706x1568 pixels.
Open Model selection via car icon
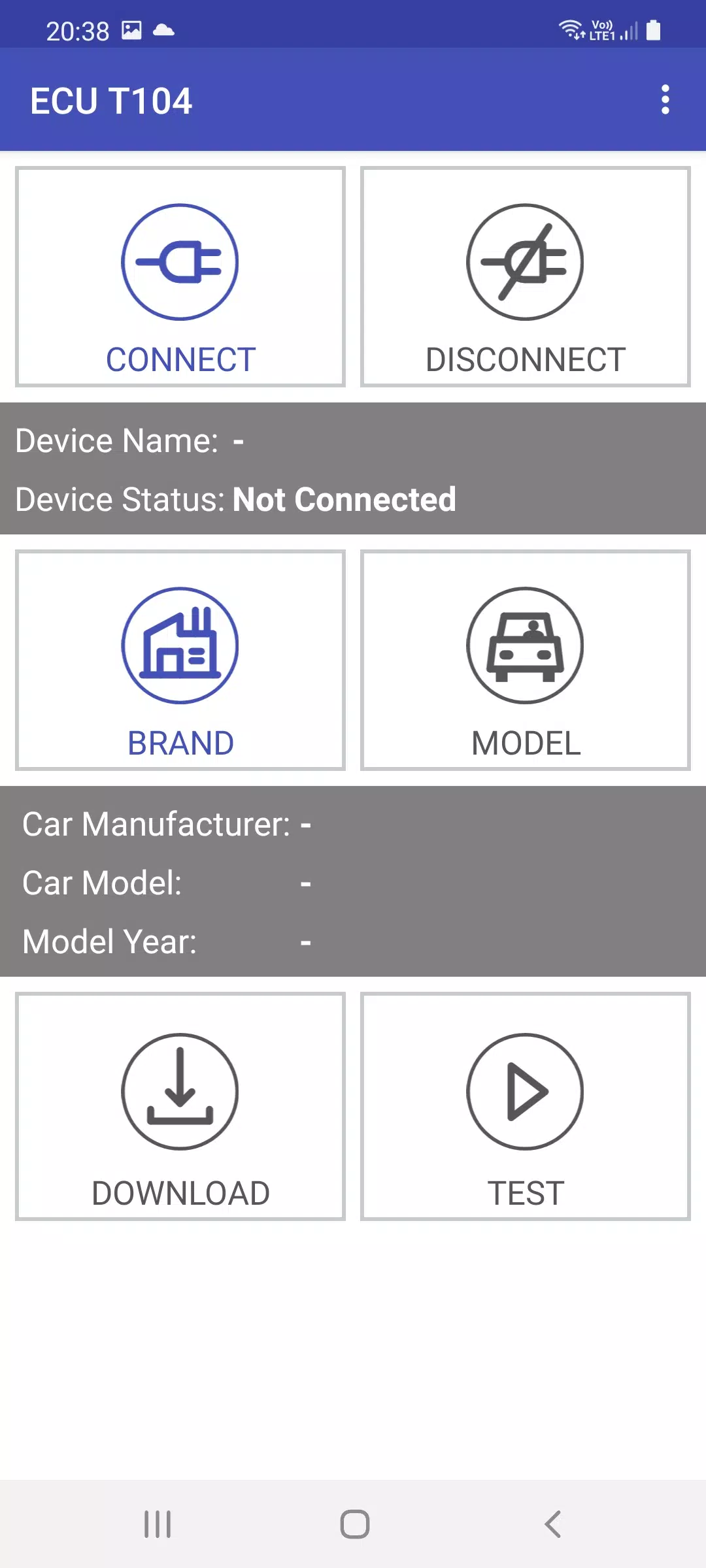coord(525,645)
